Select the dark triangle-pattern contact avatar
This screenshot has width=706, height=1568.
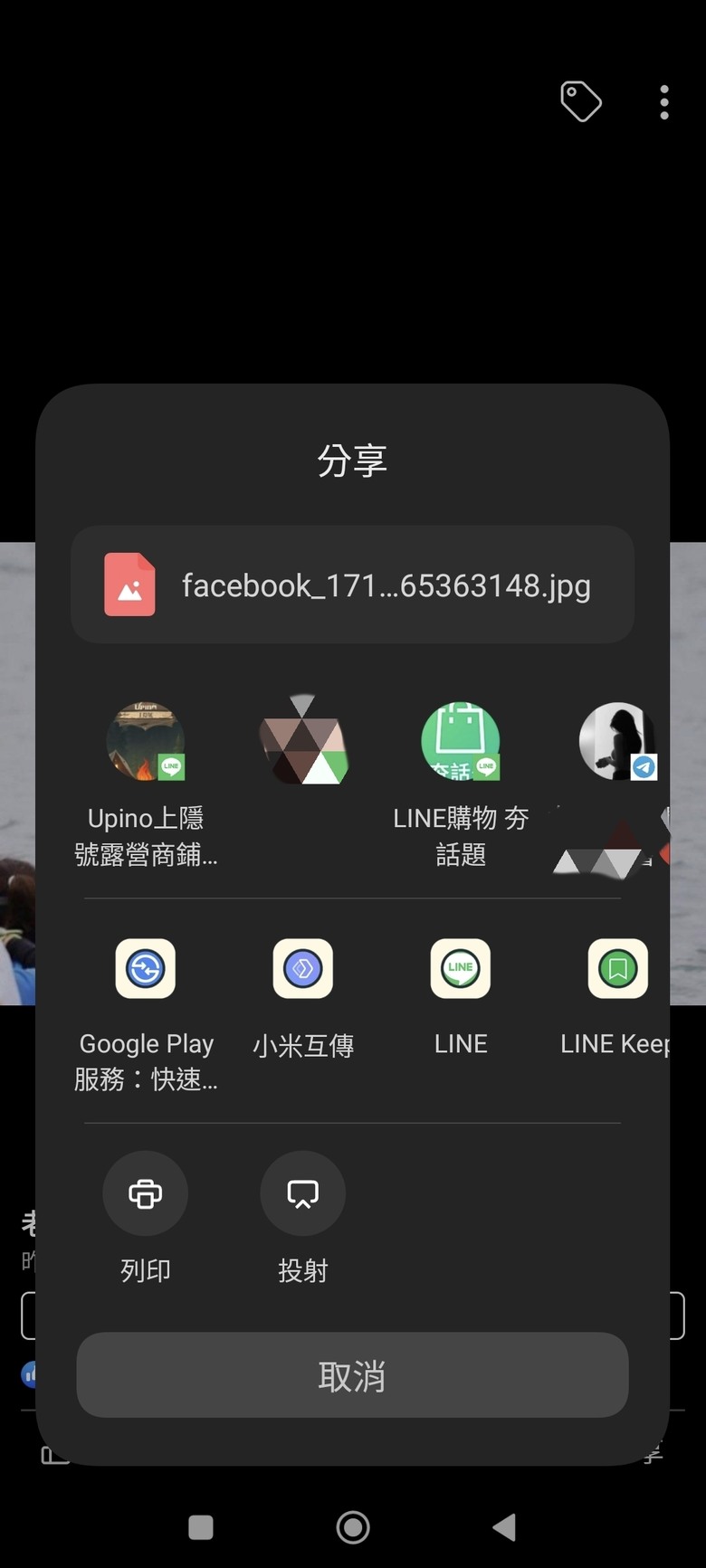pos(303,740)
